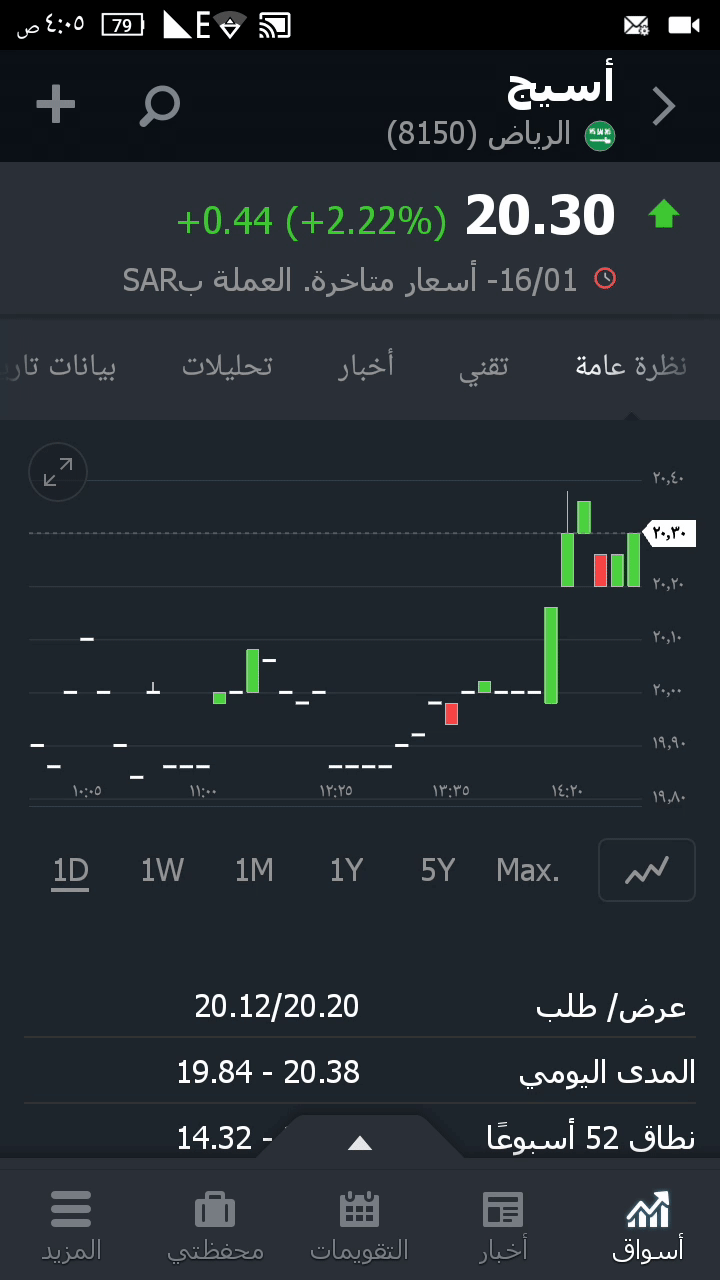Go to the التقويمات bottom tab

(x=359, y=1225)
